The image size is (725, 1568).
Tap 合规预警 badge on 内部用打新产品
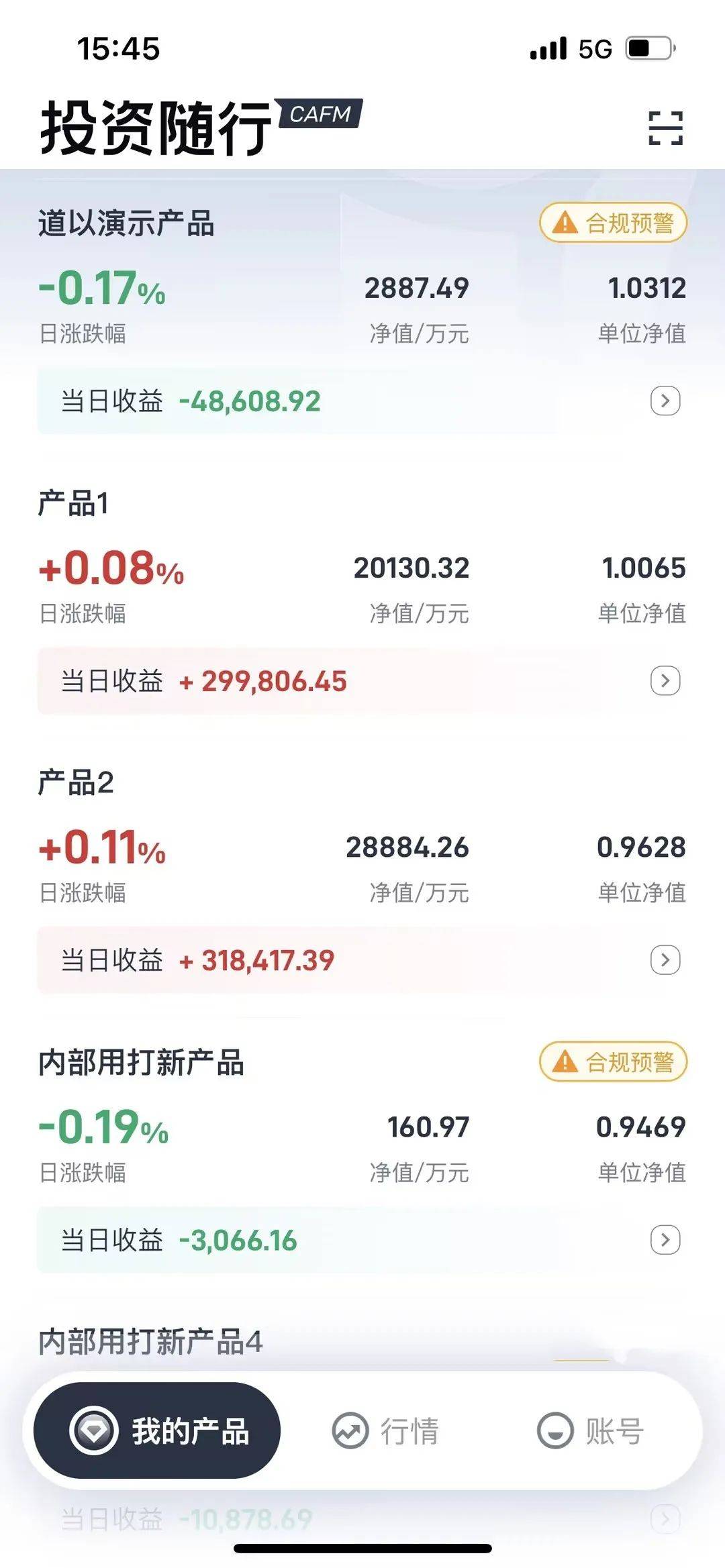click(613, 1061)
